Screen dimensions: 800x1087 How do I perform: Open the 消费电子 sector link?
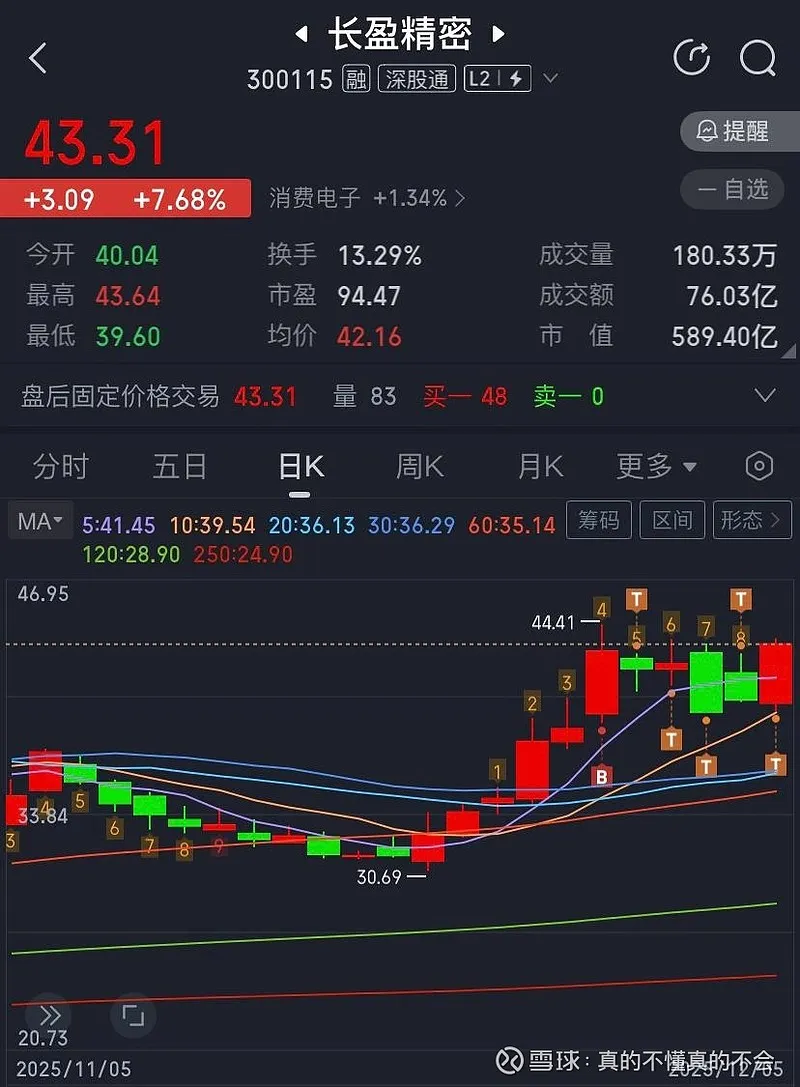point(366,198)
